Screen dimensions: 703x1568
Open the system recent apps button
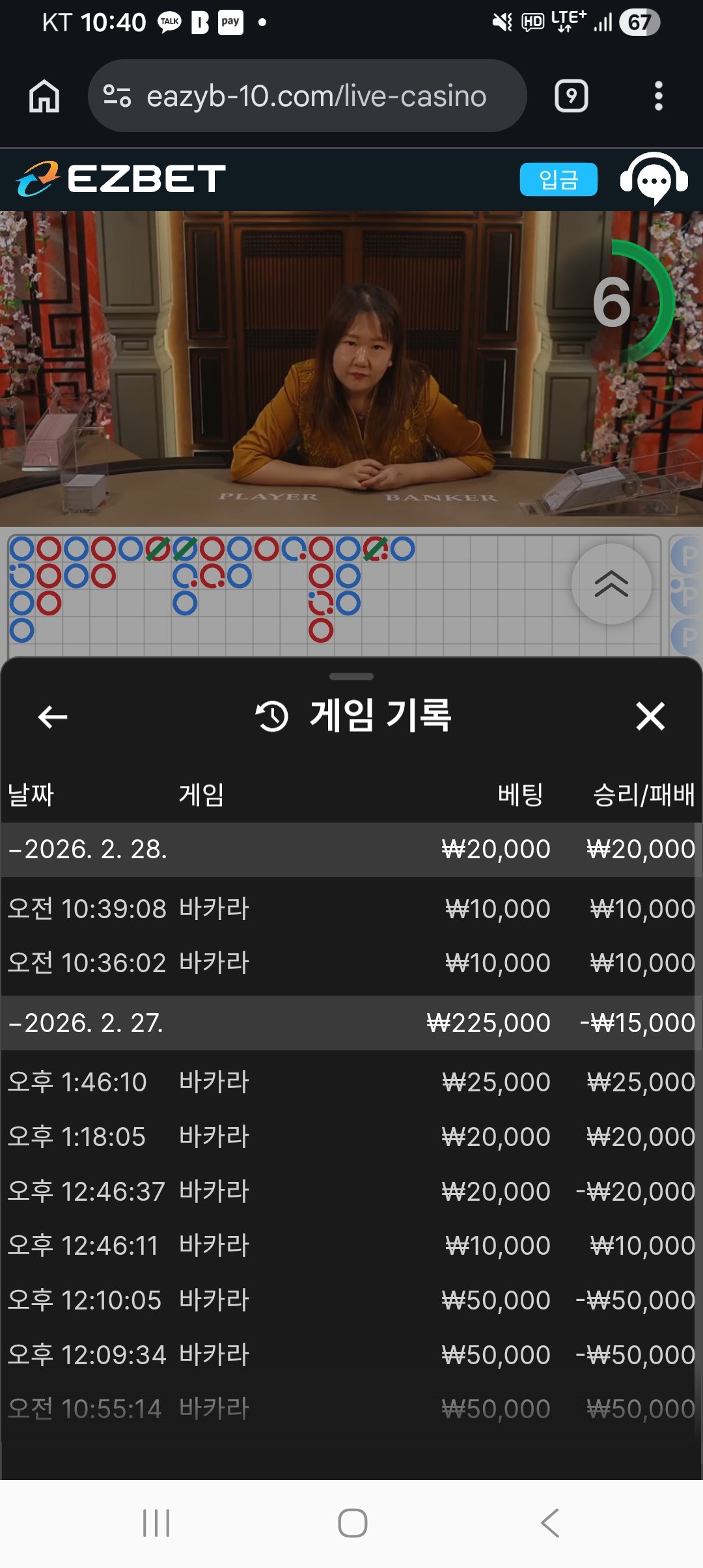(x=156, y=1523)
